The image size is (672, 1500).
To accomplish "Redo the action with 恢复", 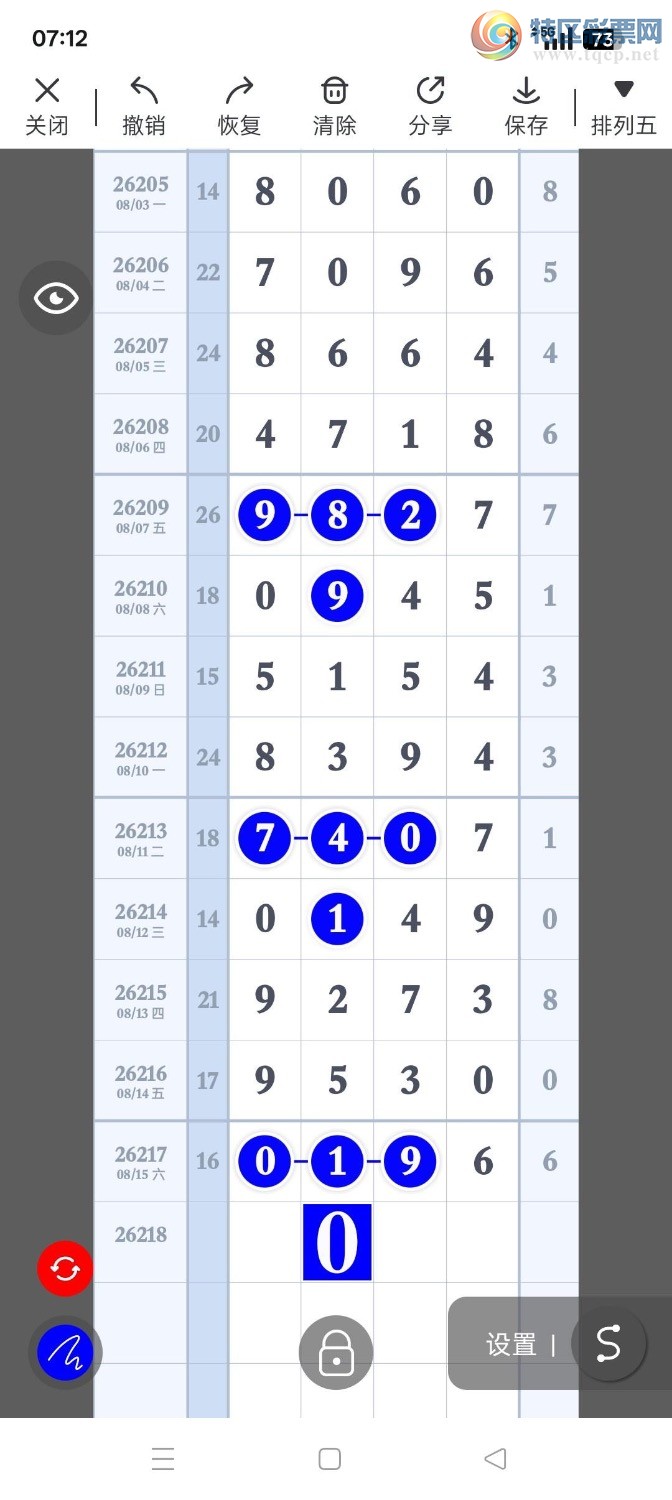I will [239, 107].
